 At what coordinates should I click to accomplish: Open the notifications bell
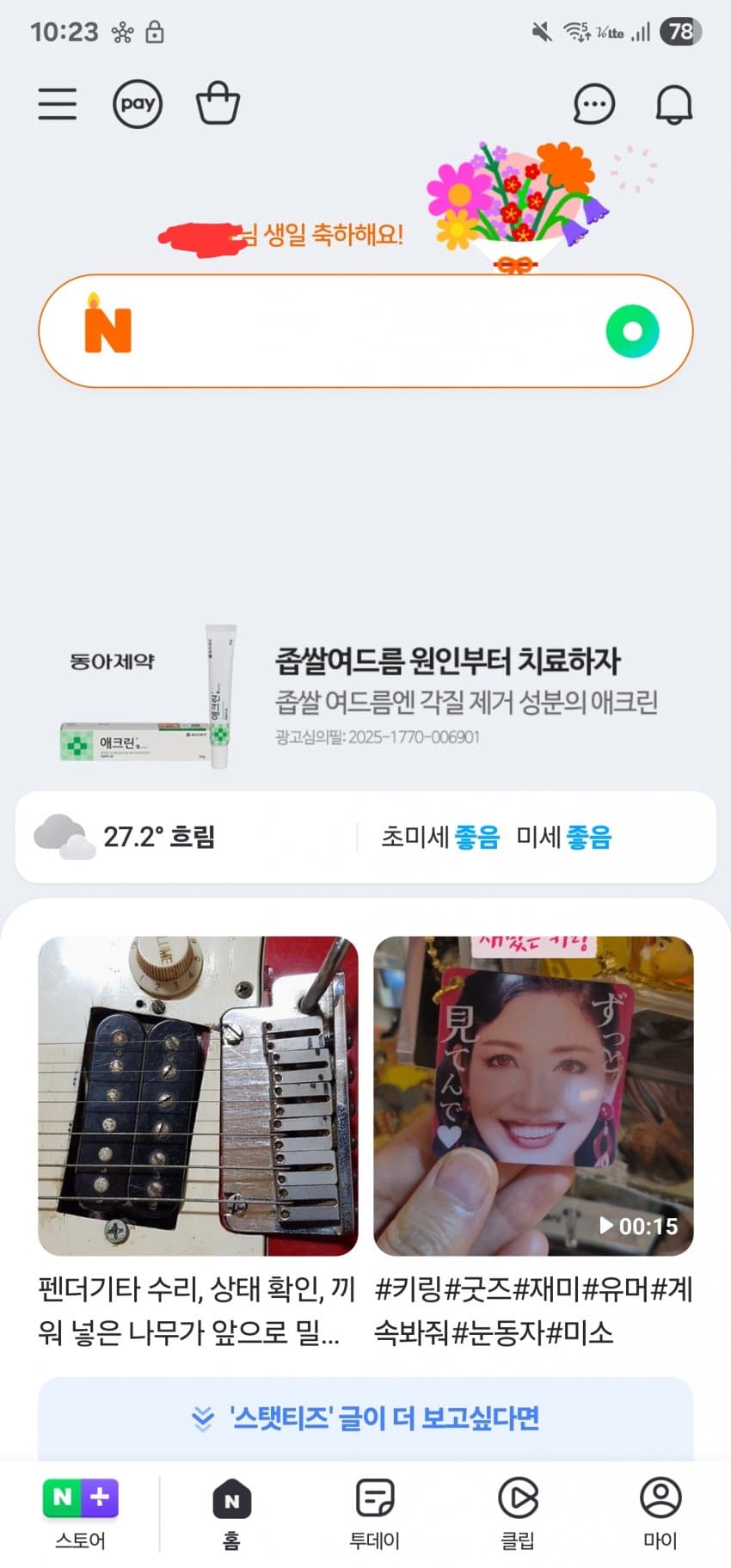pyautogui.click(x=673, y=105)
